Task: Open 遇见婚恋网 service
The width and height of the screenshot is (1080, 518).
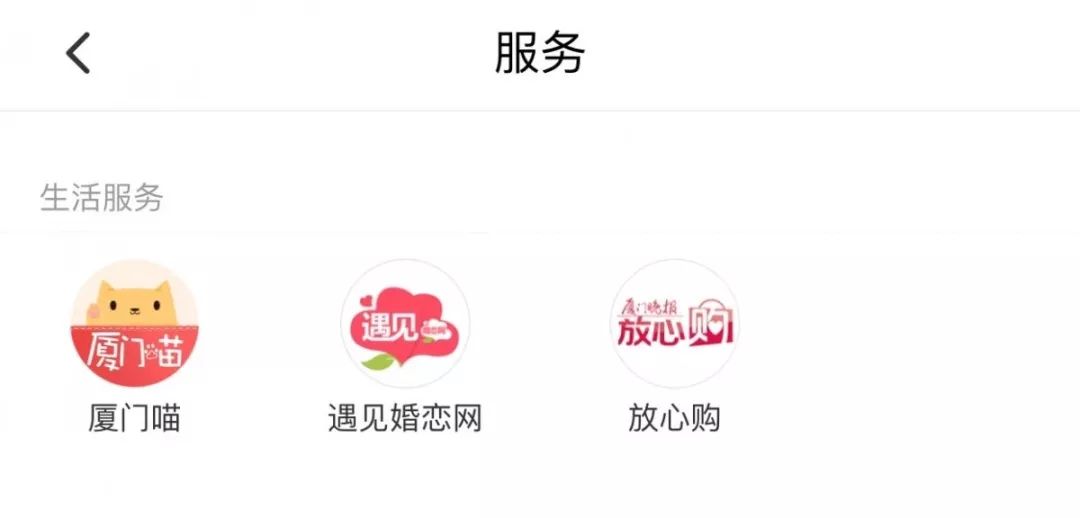Action: coord(405,324)
